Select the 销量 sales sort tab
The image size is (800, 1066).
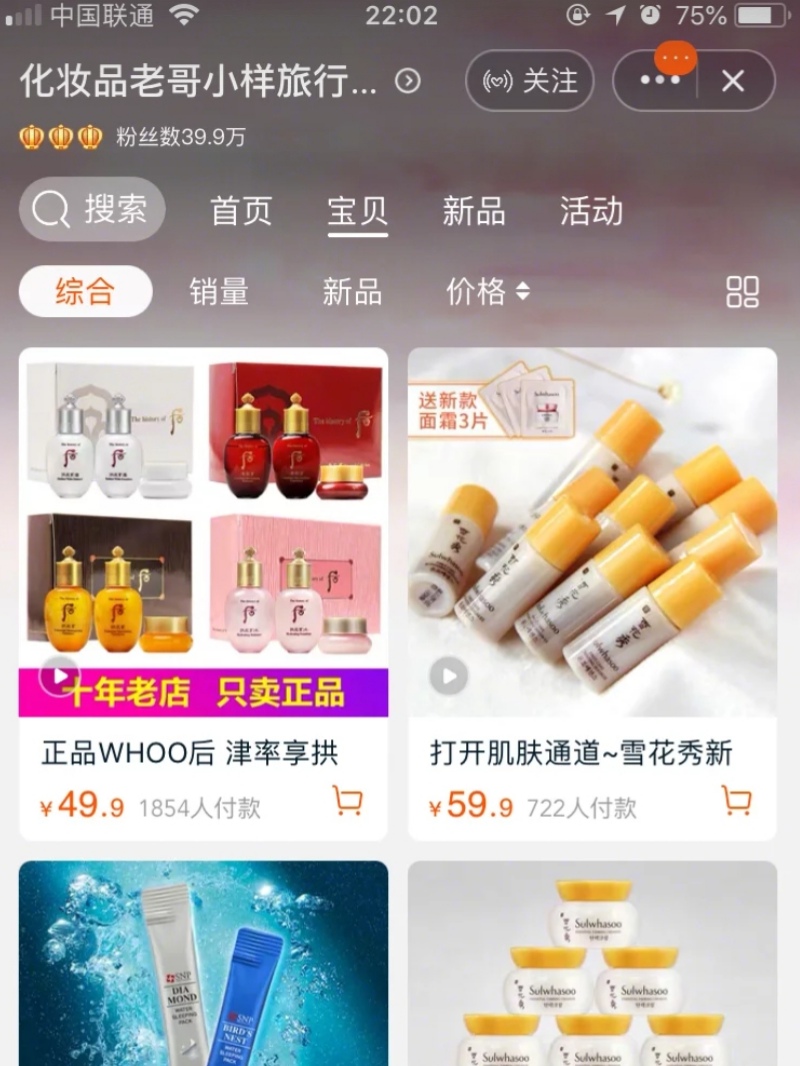218,291
